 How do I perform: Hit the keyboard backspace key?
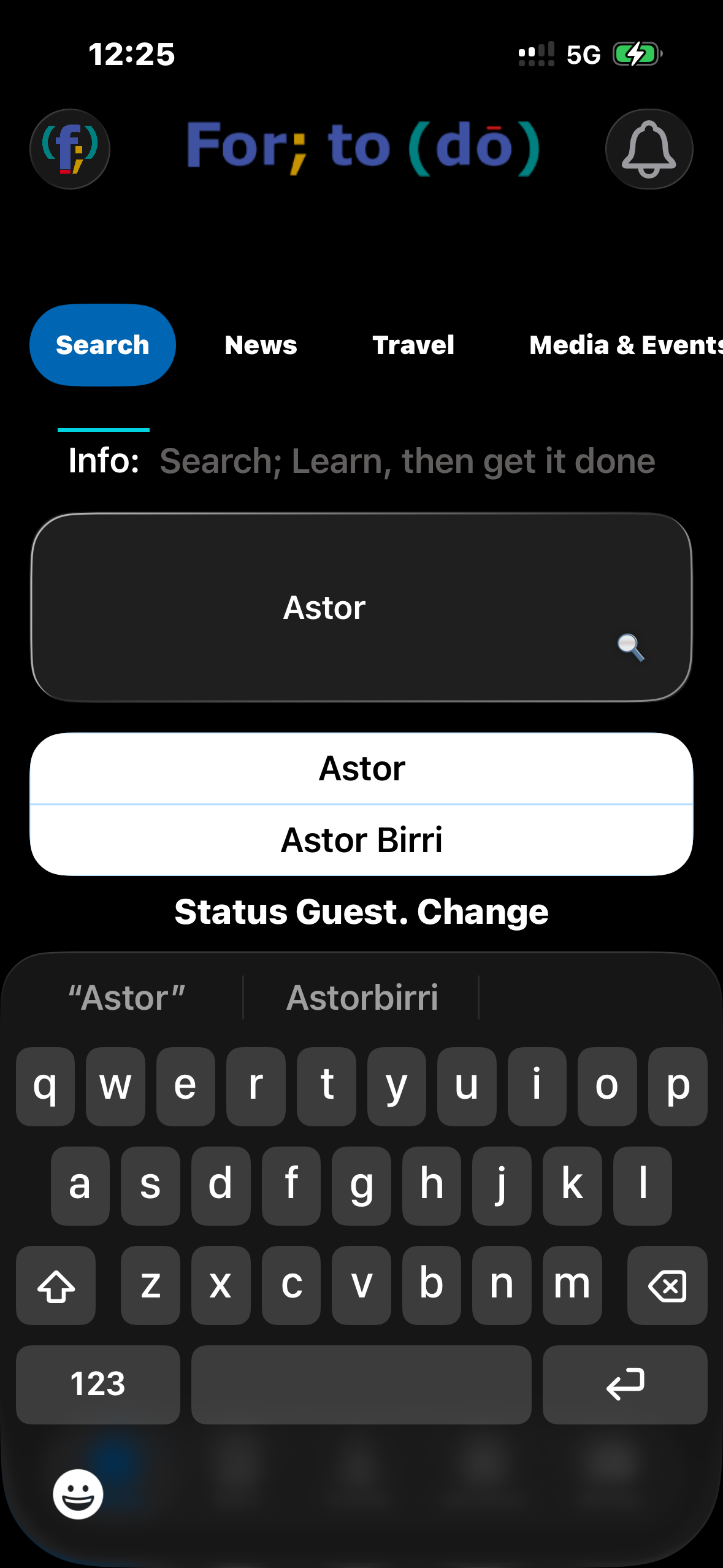click(667, 1285)
